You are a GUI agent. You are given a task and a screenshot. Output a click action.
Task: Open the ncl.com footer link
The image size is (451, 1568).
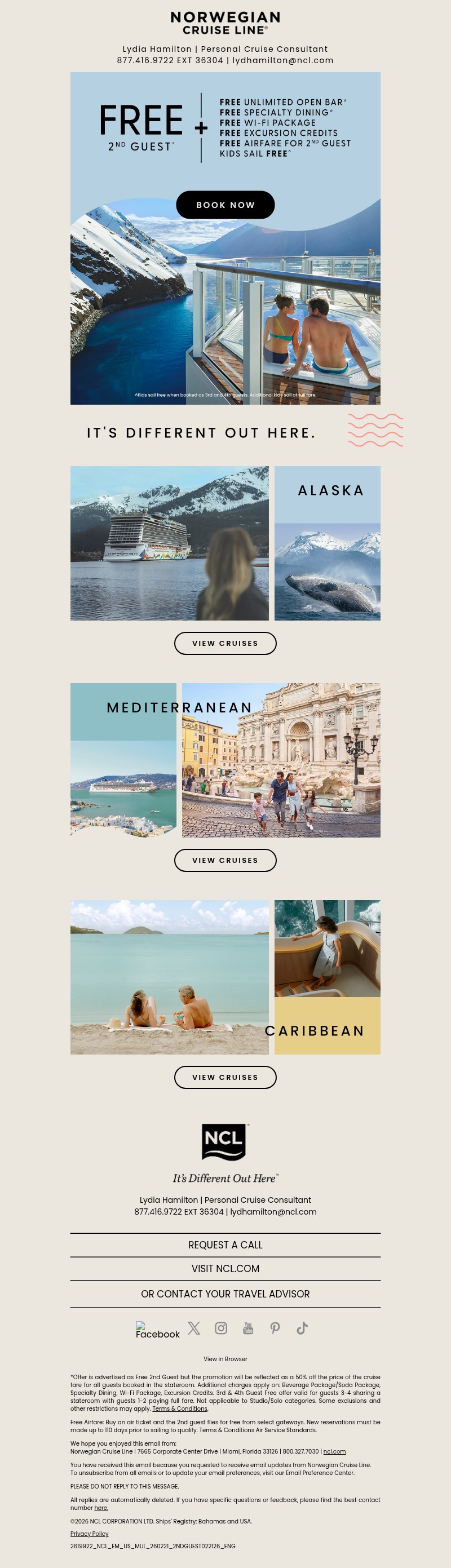point(334,1451)
